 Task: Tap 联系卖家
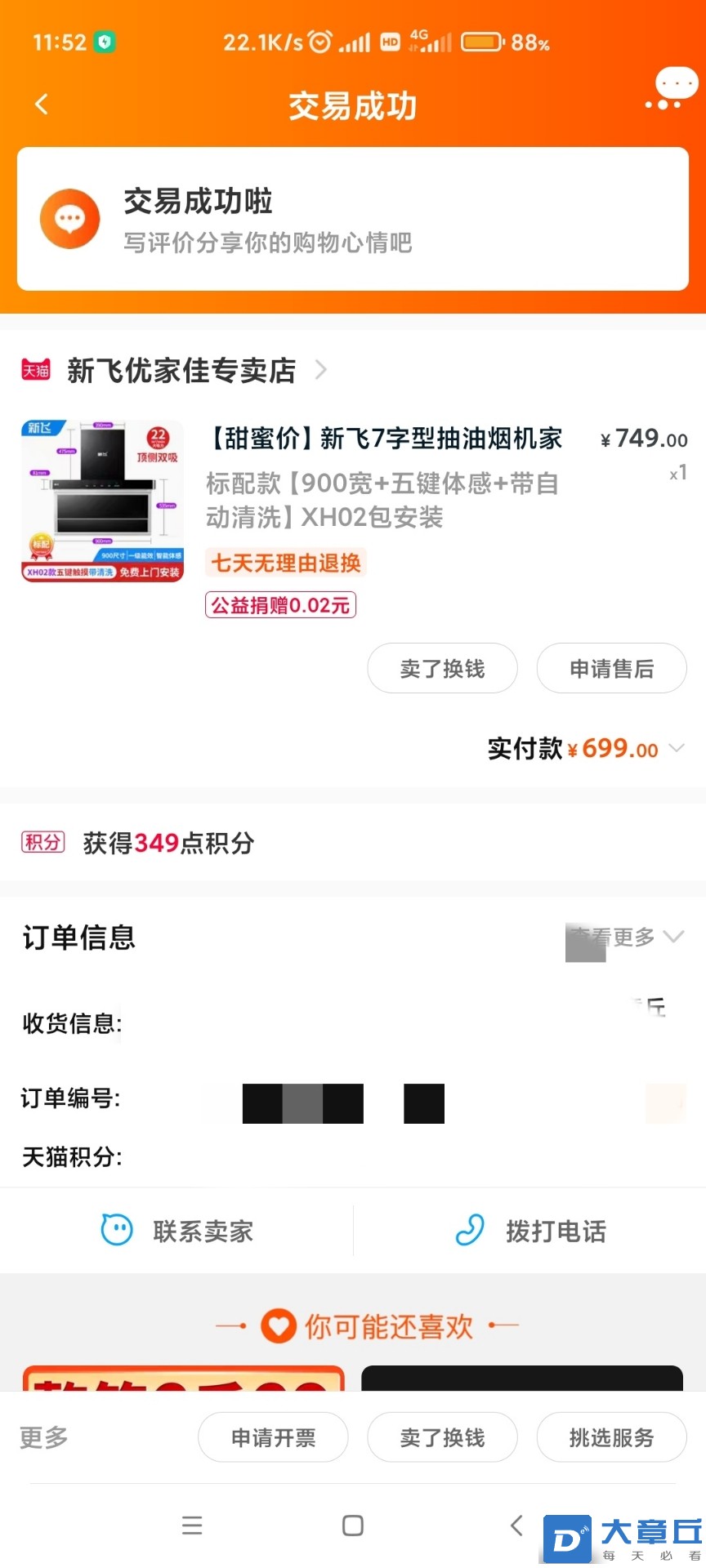[177, 1231]
